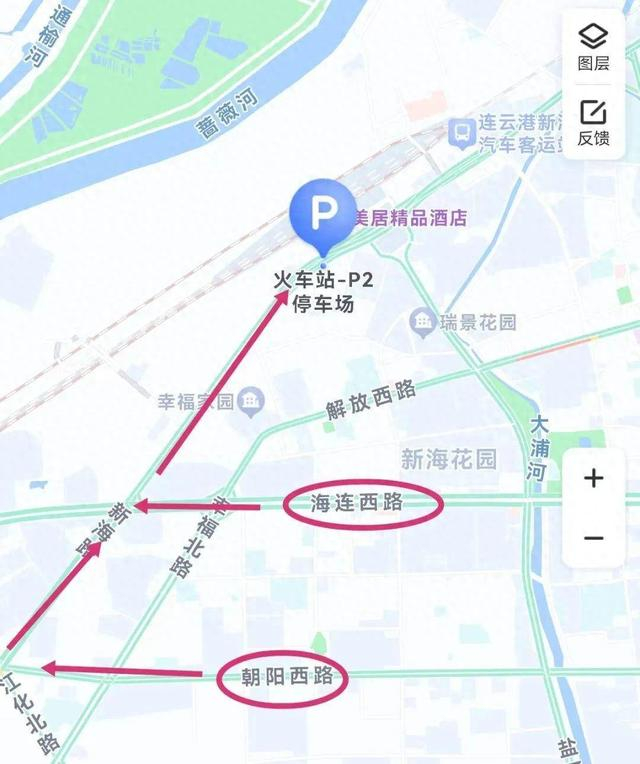Open the 反馈 feedback option

[x=593, y=122]
